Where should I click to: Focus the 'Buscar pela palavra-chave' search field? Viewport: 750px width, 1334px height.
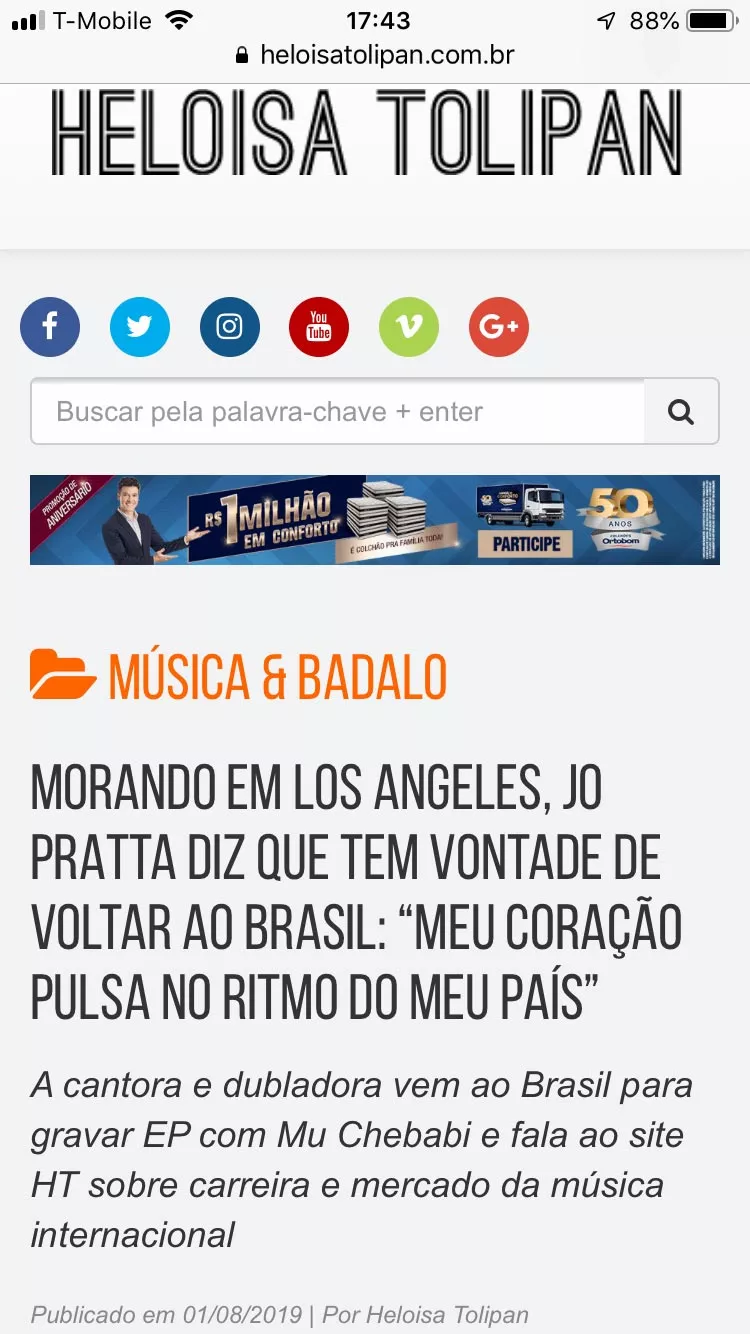[338, 411]
